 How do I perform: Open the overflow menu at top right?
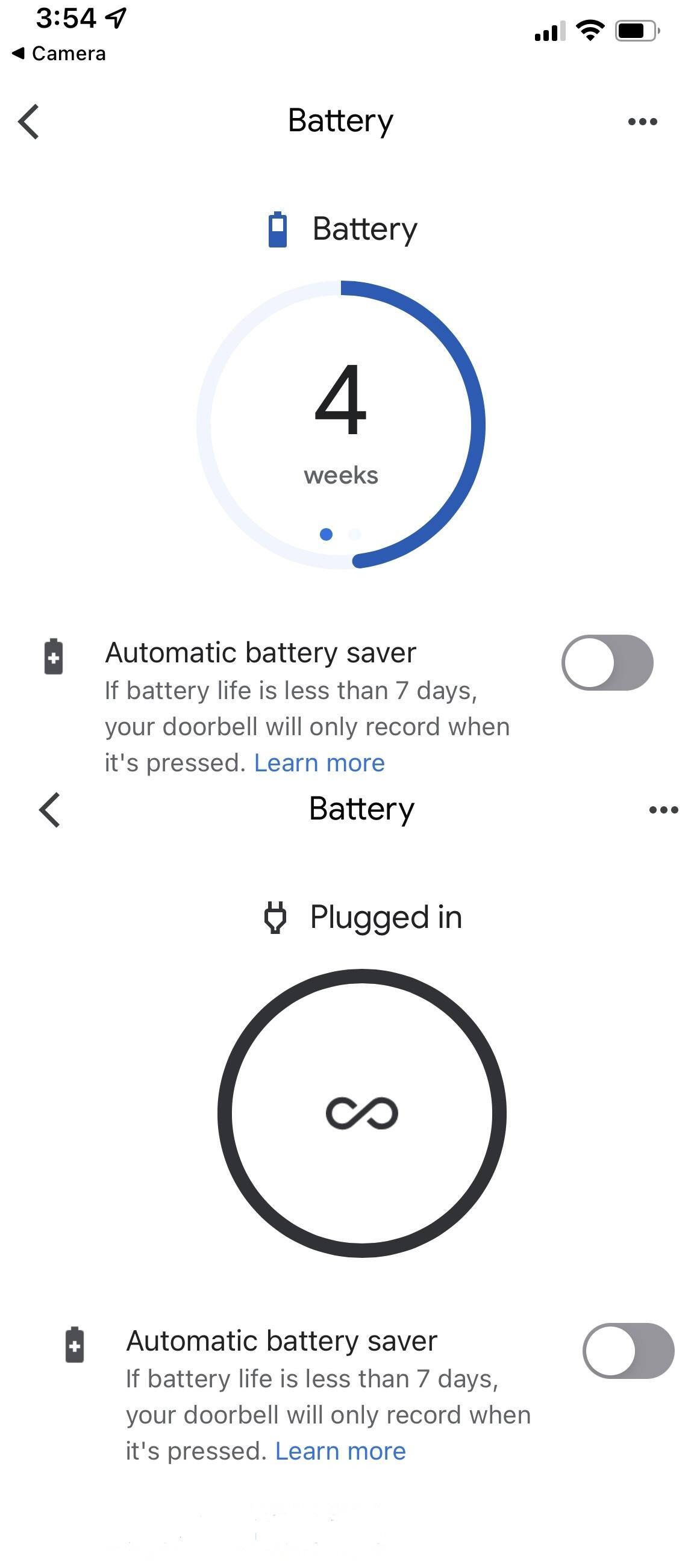click(643, 121)
